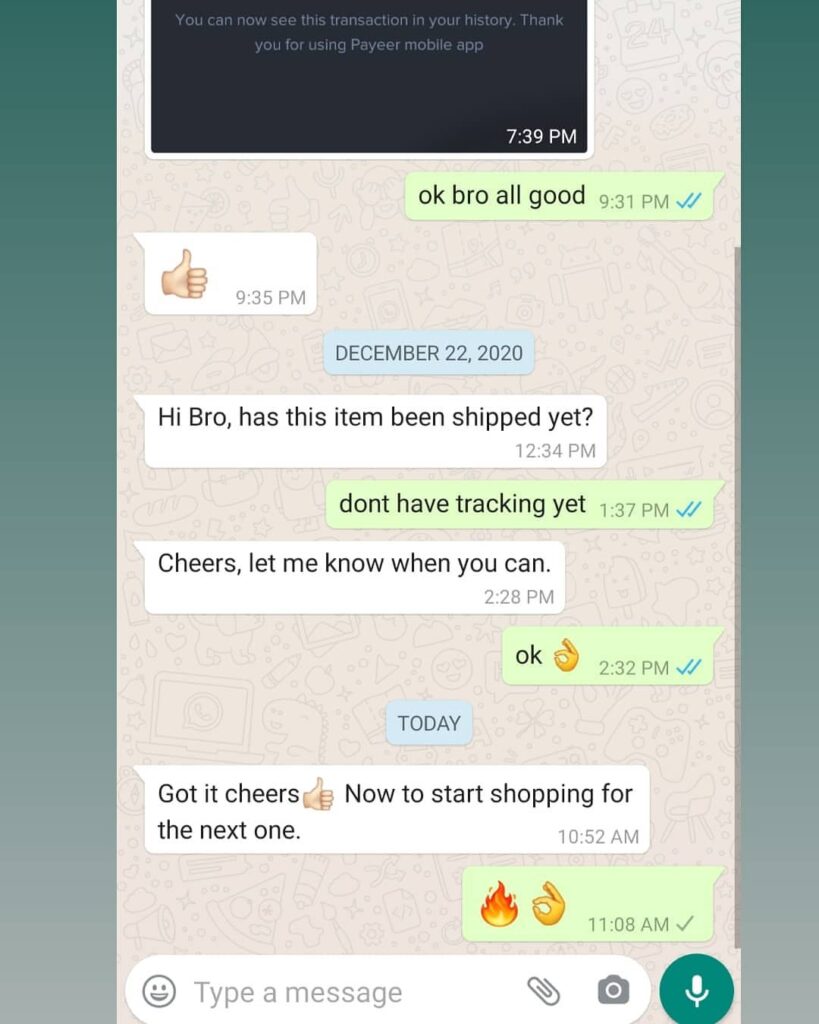
Task: Open the emoji picker
Action: click(159, 991)
